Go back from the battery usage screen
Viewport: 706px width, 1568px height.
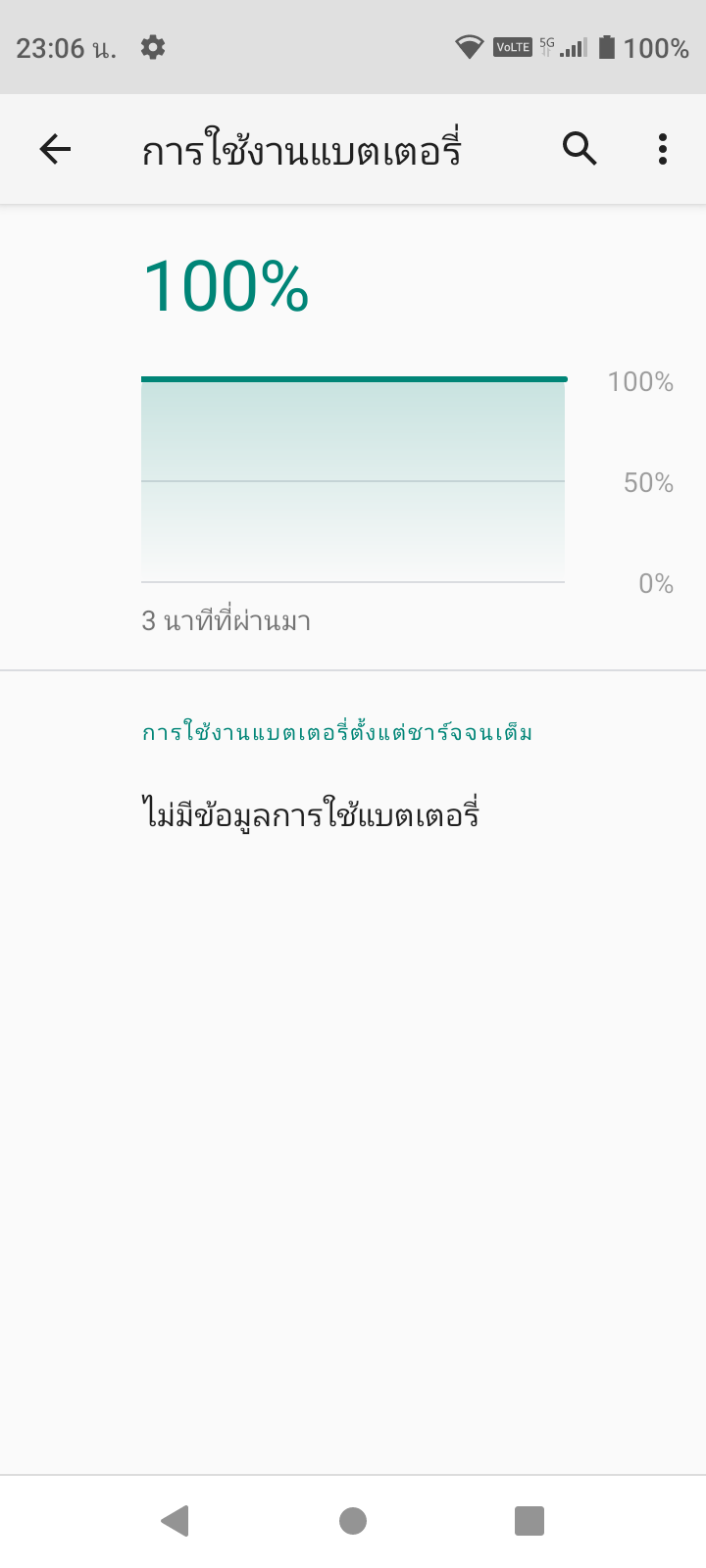click(56, 149)
